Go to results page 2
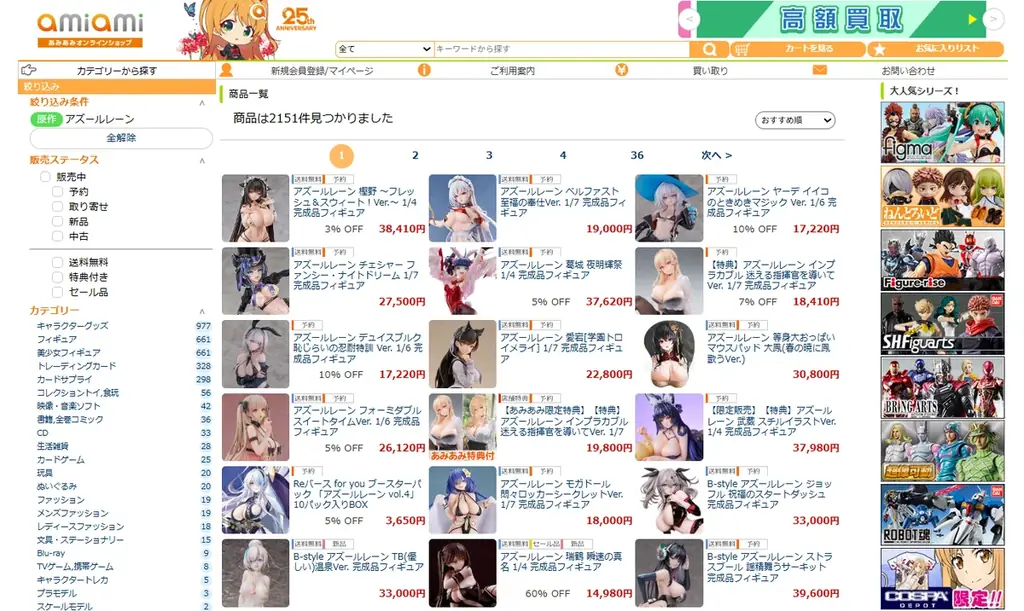The width and height of the screenshot is (1024, 611). [415, 156]
